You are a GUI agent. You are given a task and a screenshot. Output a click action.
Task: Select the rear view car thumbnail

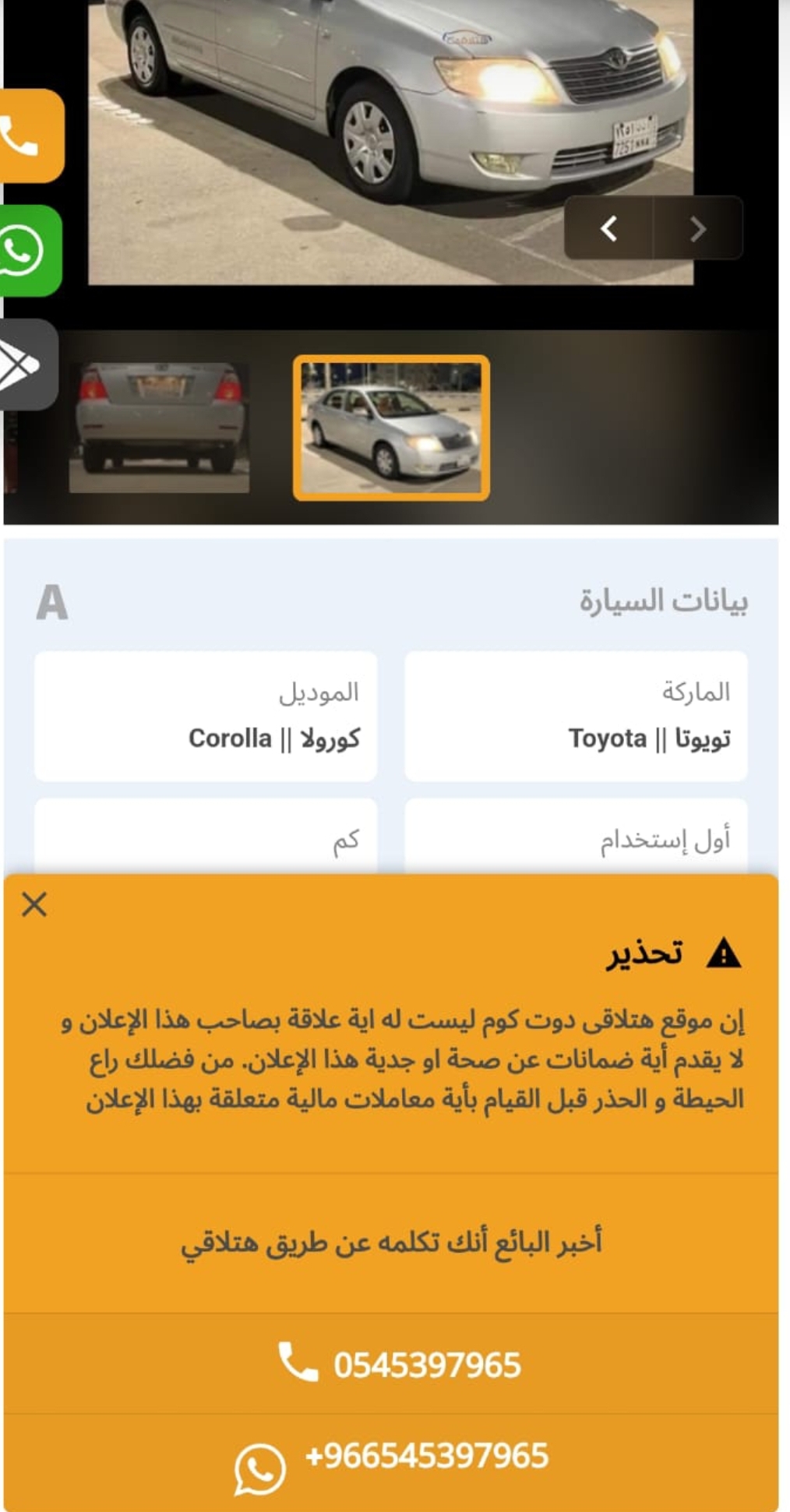pos(159,428)
